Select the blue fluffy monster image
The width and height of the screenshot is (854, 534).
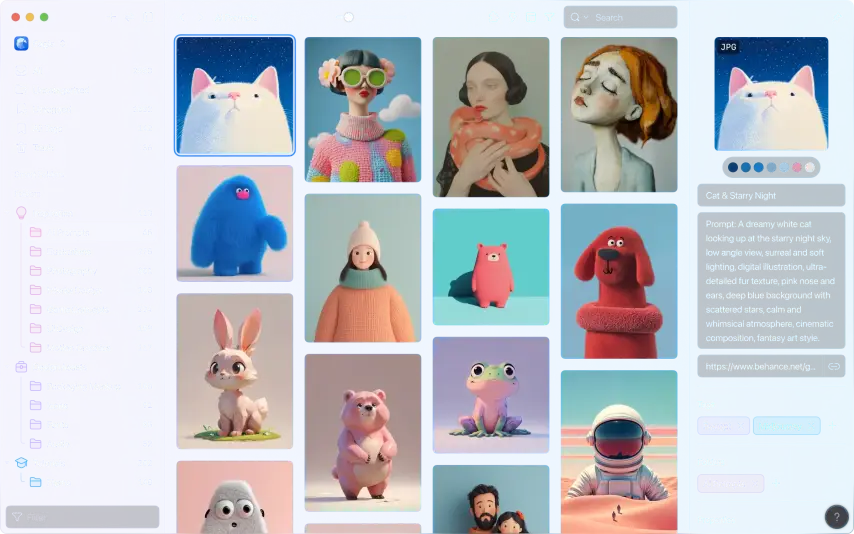point(234,222)
